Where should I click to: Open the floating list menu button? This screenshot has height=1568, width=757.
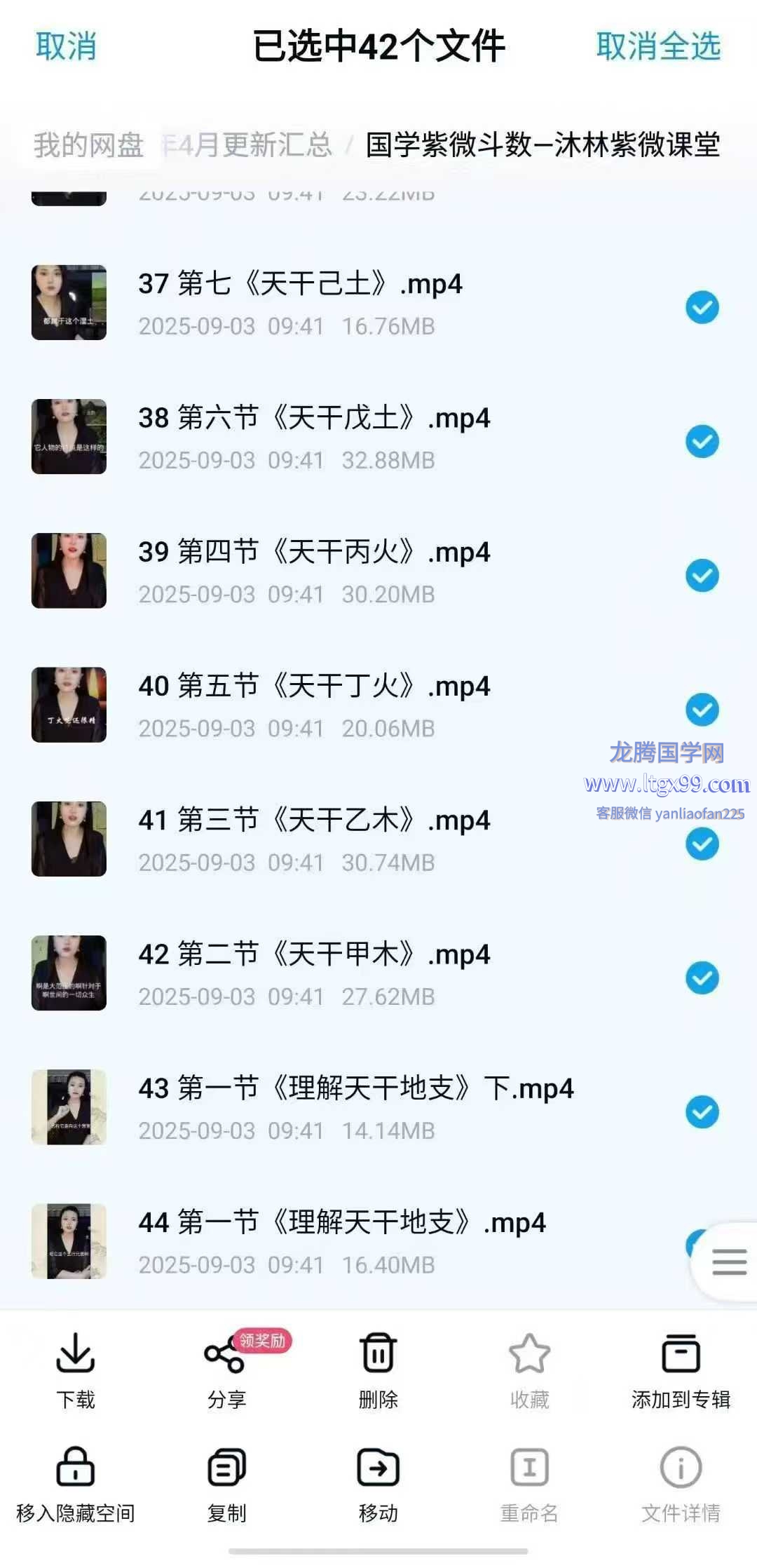pos(728,1262)
